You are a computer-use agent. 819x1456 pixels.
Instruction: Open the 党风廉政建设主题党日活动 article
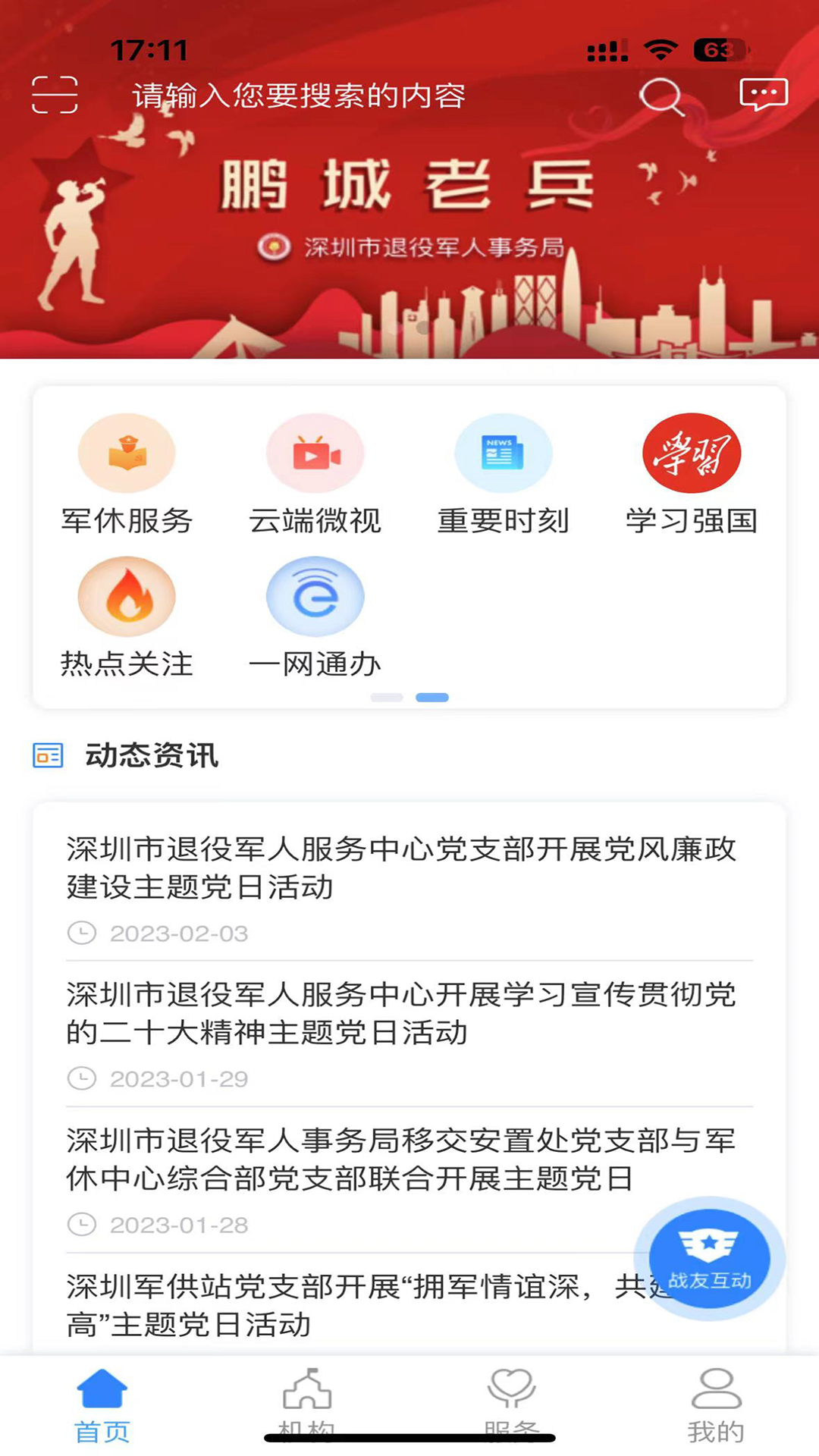coord(400,872)
